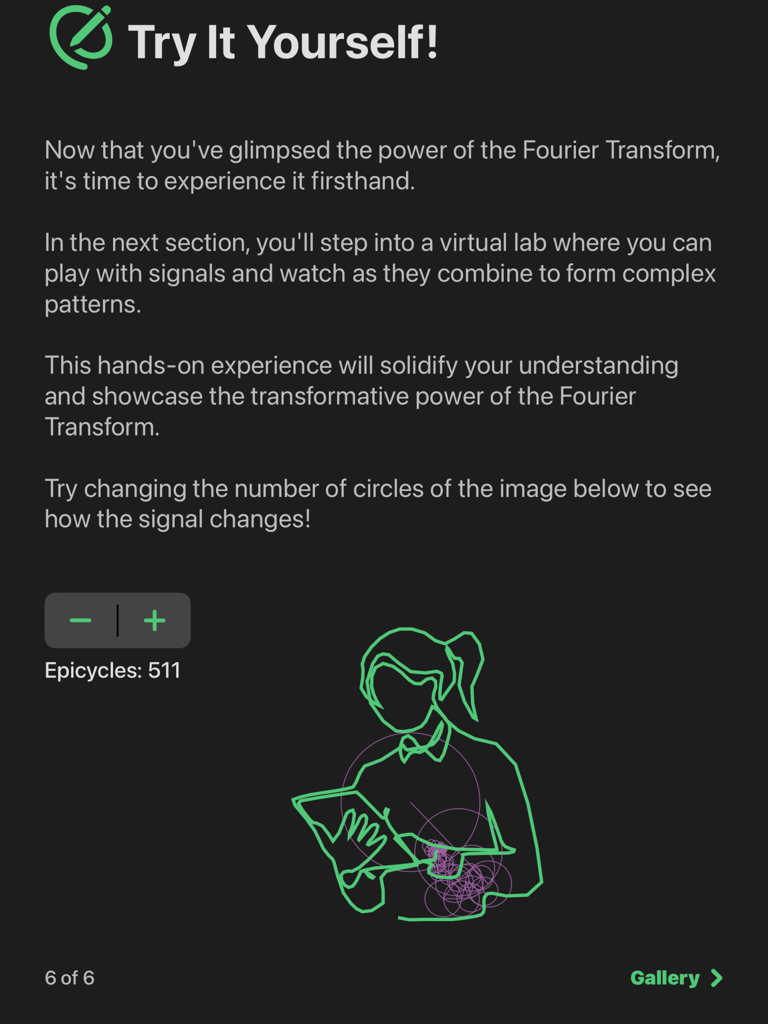This screenshot has height=1024, width=768.
Task: Click the divider inside the stepper control
Action: click(118, 620)
